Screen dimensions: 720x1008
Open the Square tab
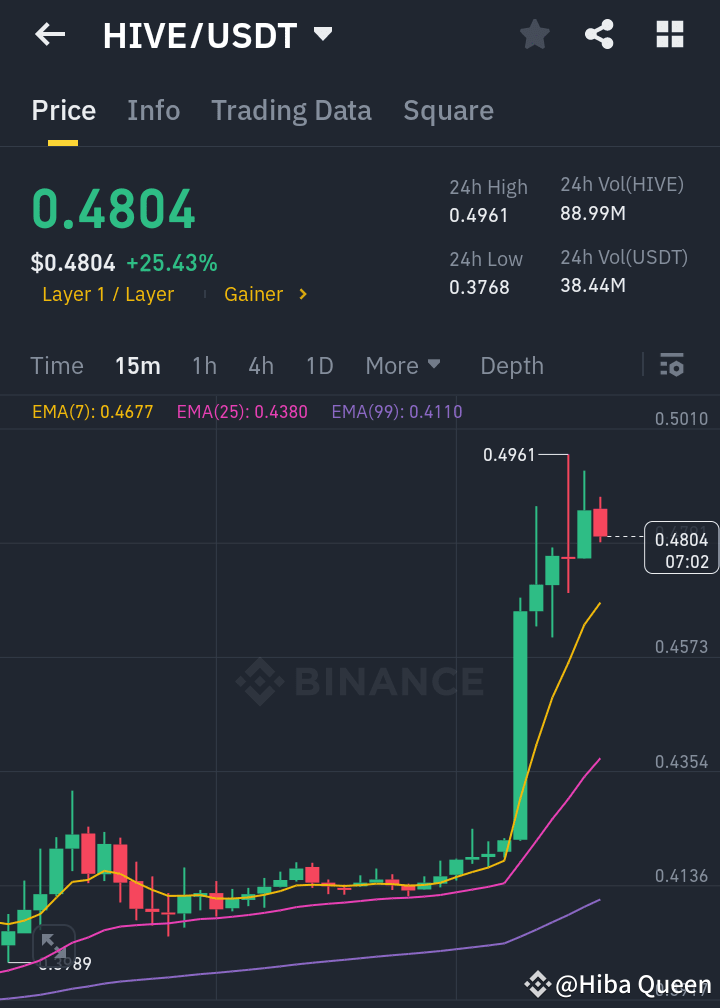(x=448, y=110)
